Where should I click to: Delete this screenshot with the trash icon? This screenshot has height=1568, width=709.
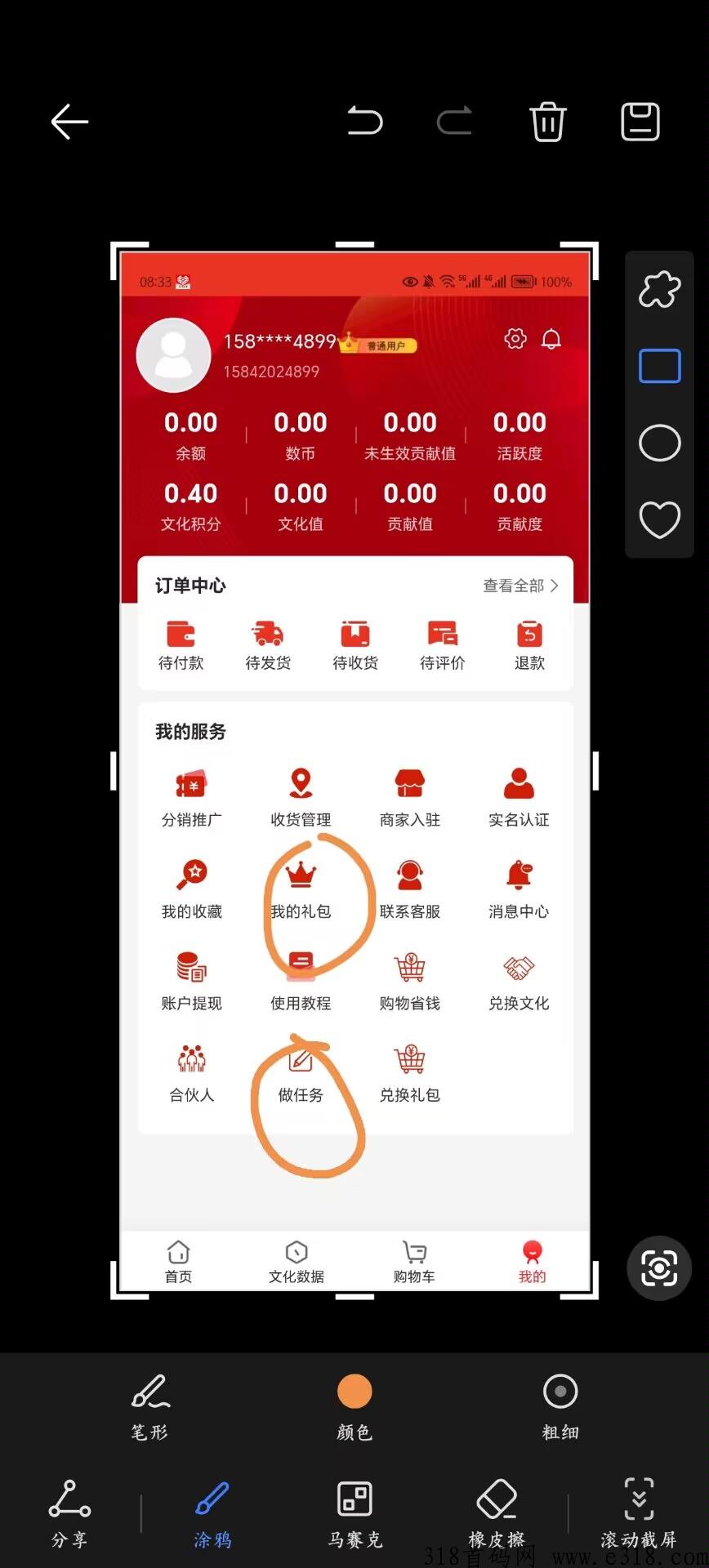548,122
